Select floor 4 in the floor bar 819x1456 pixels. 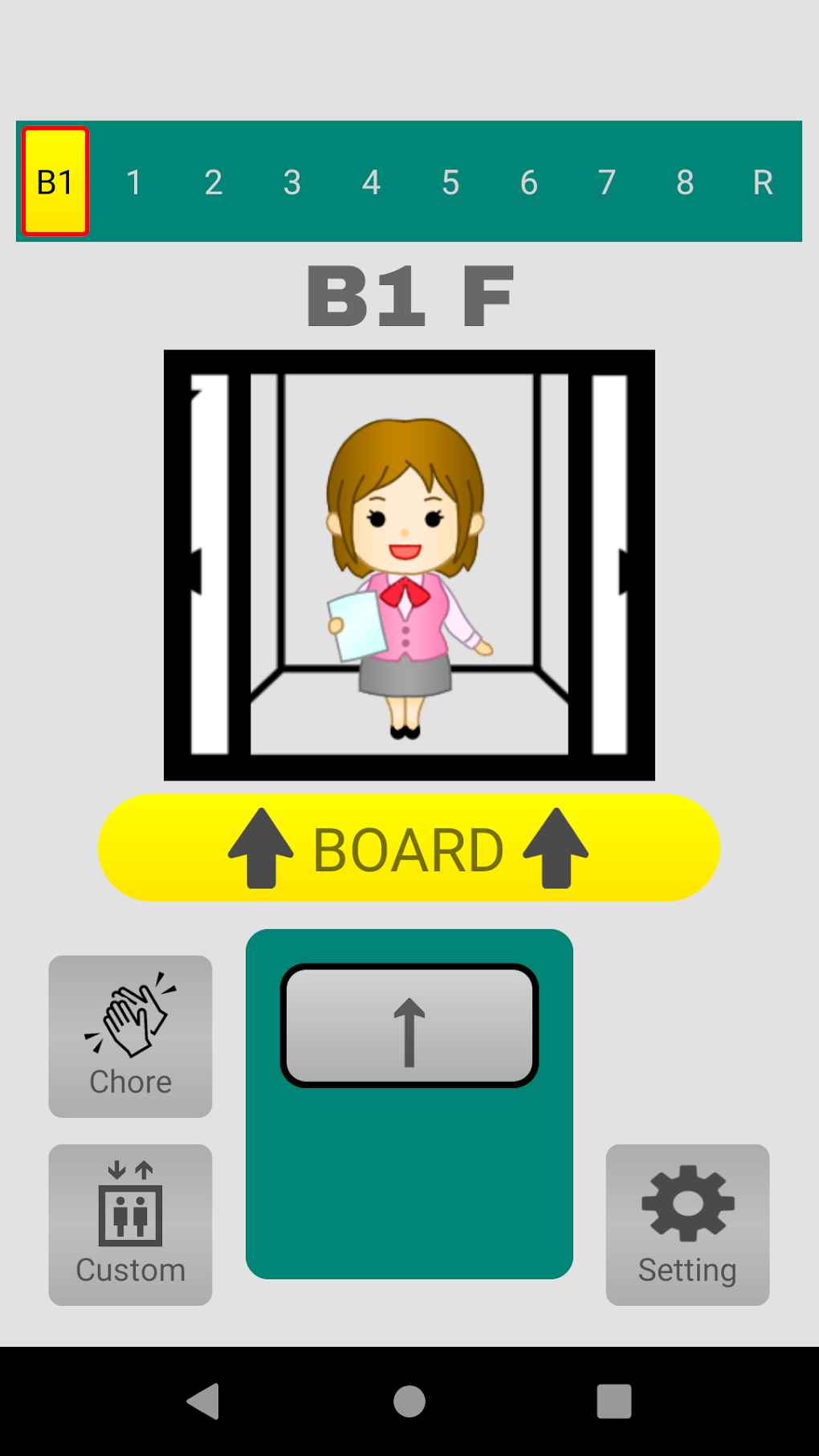coord(370,182)
